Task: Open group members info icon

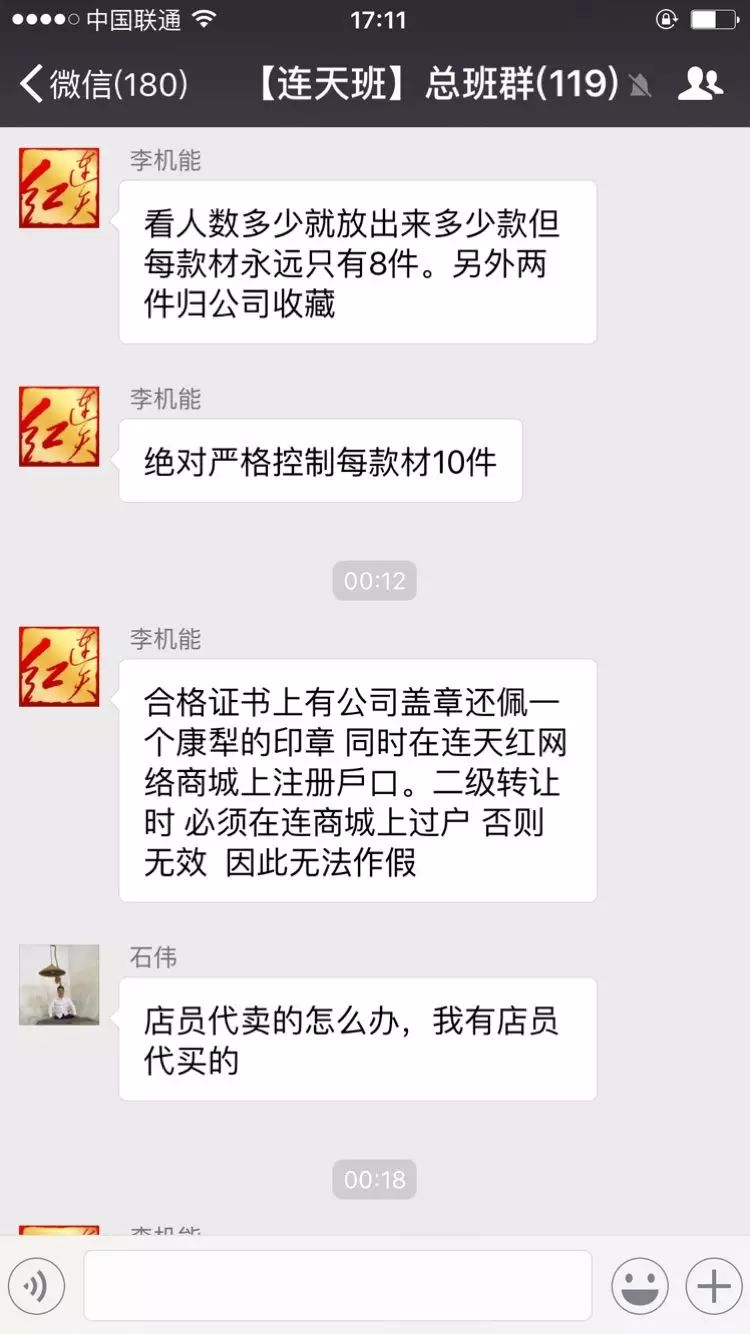Action: click(700, 84)
